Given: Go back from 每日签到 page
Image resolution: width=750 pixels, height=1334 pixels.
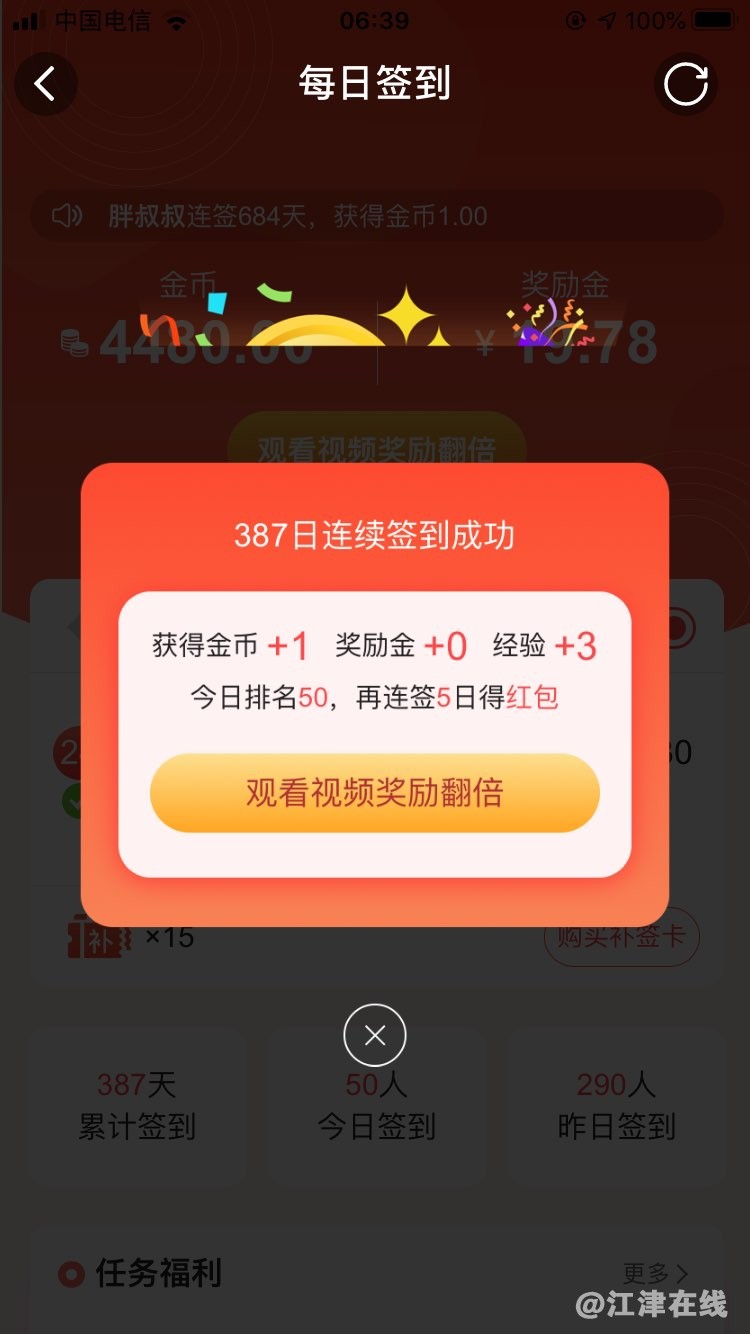Looking at the screenshot, I should (x=45, y=84).
